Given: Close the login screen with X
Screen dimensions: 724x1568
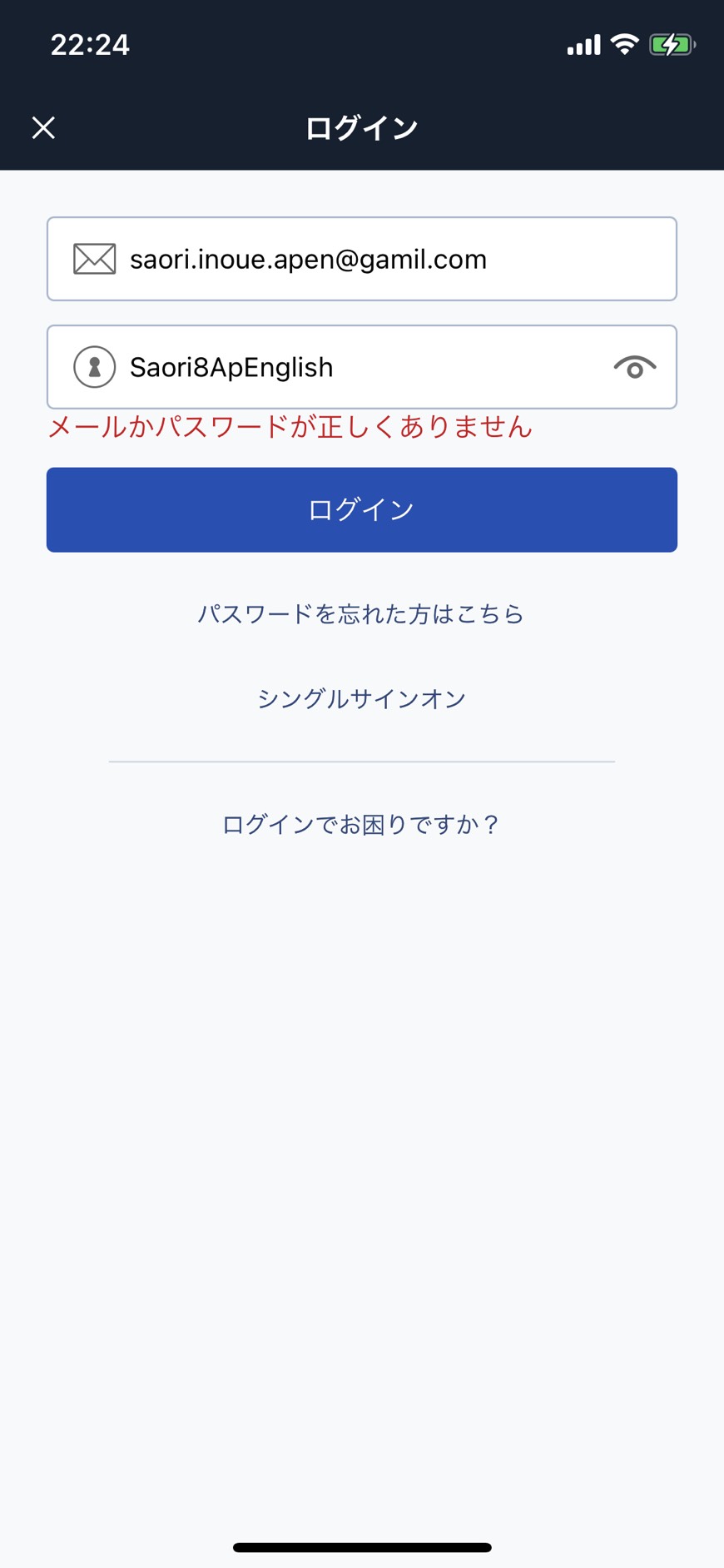Looking at the screenshot, I should 43,127.
